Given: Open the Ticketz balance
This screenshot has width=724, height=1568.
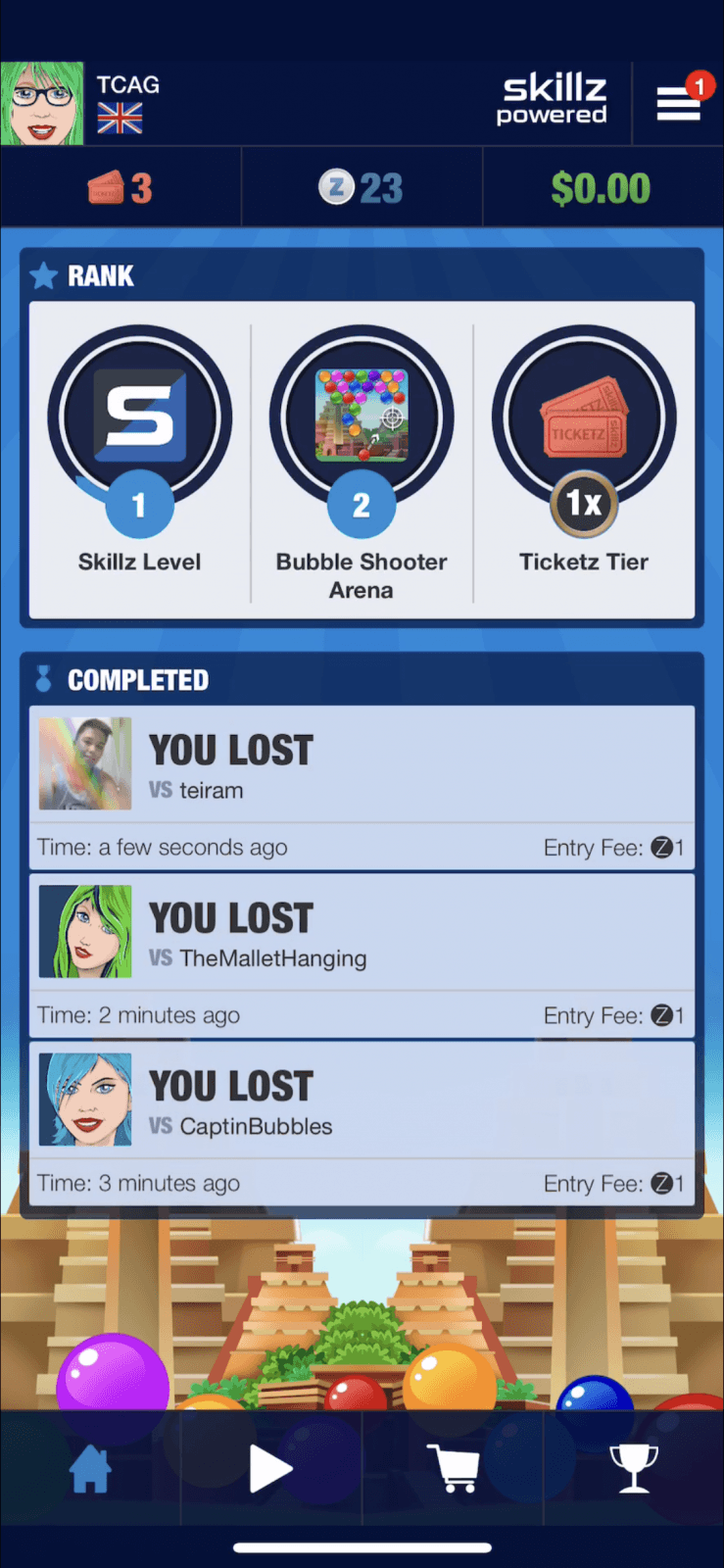Looking at the screenshot, I should pyautogui.click(x=121, y=187).
